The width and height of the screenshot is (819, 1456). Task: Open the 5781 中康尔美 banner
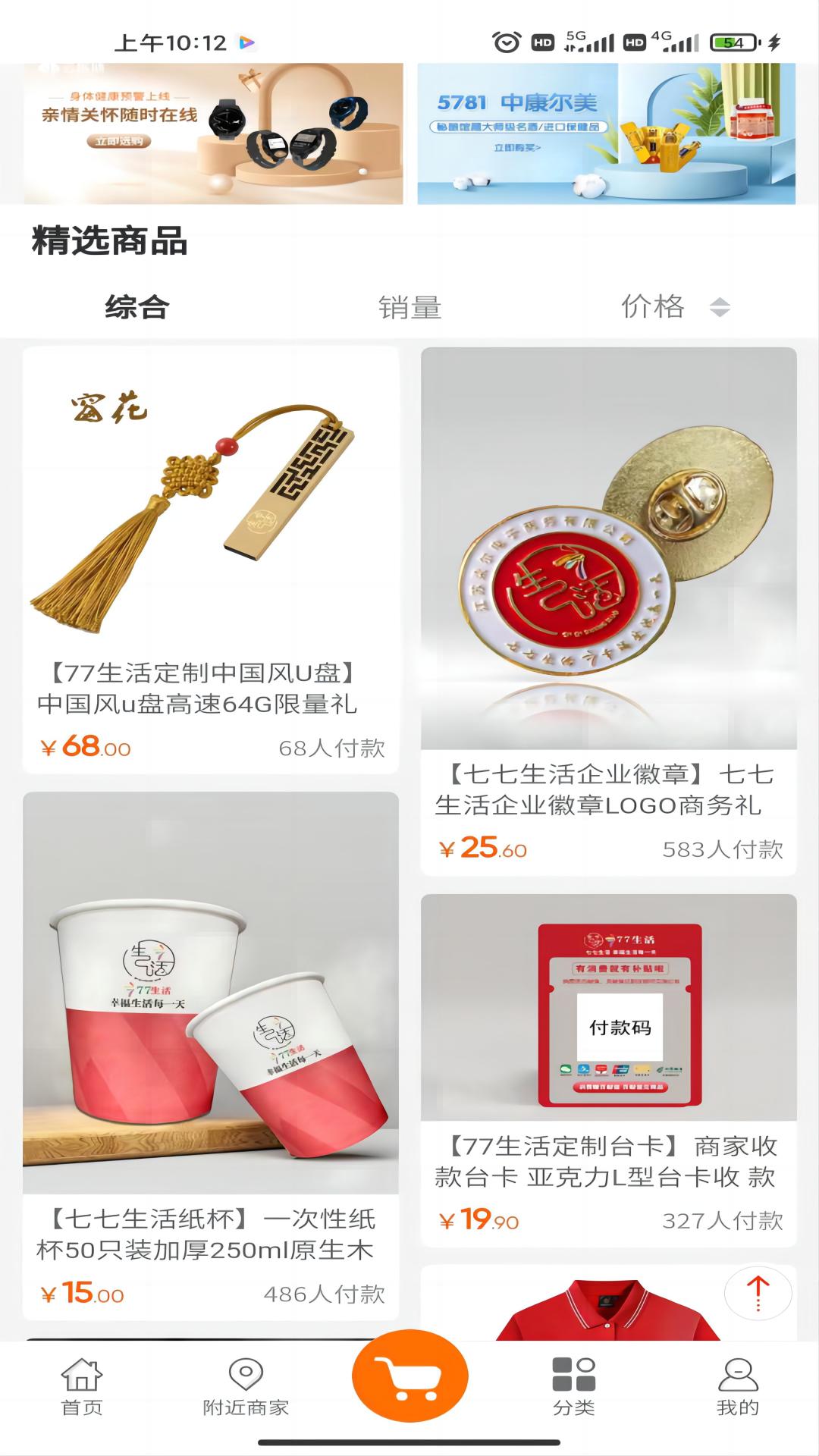pos(606,133)
